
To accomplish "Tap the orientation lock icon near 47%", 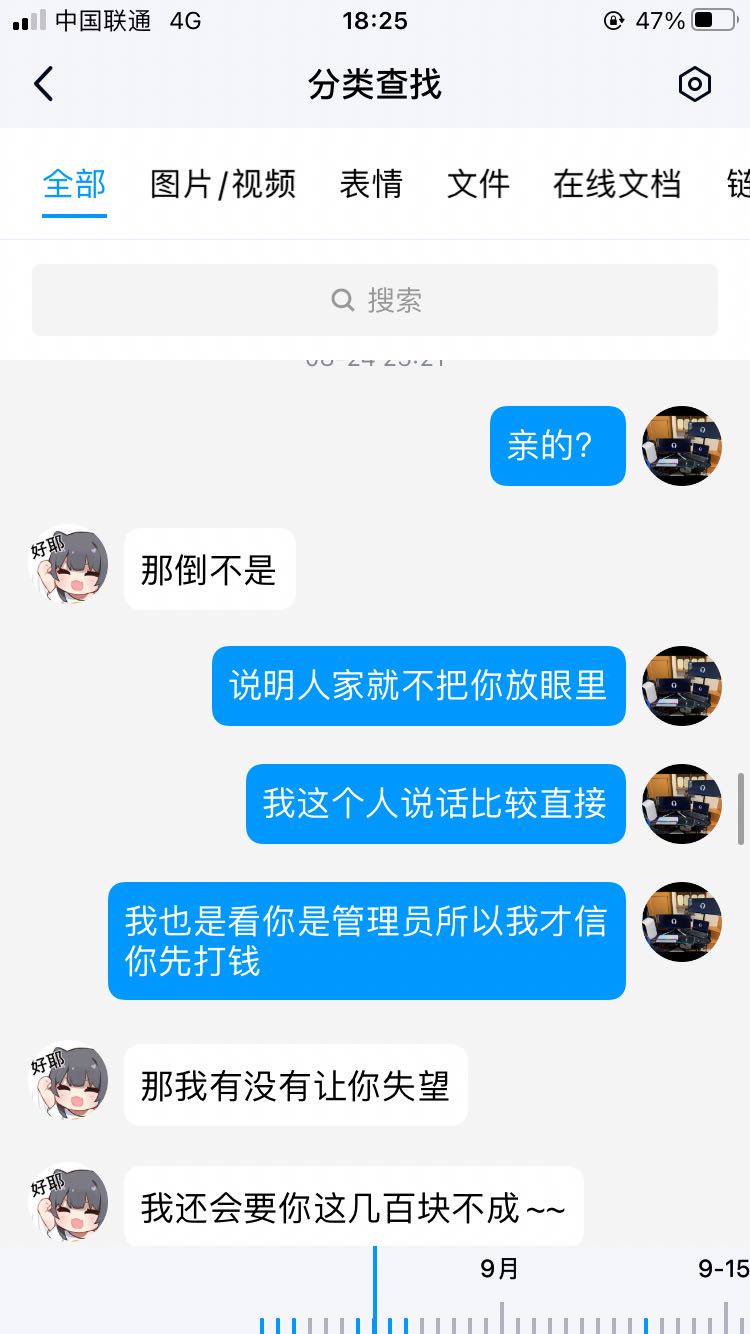I will tap(611, 20).
